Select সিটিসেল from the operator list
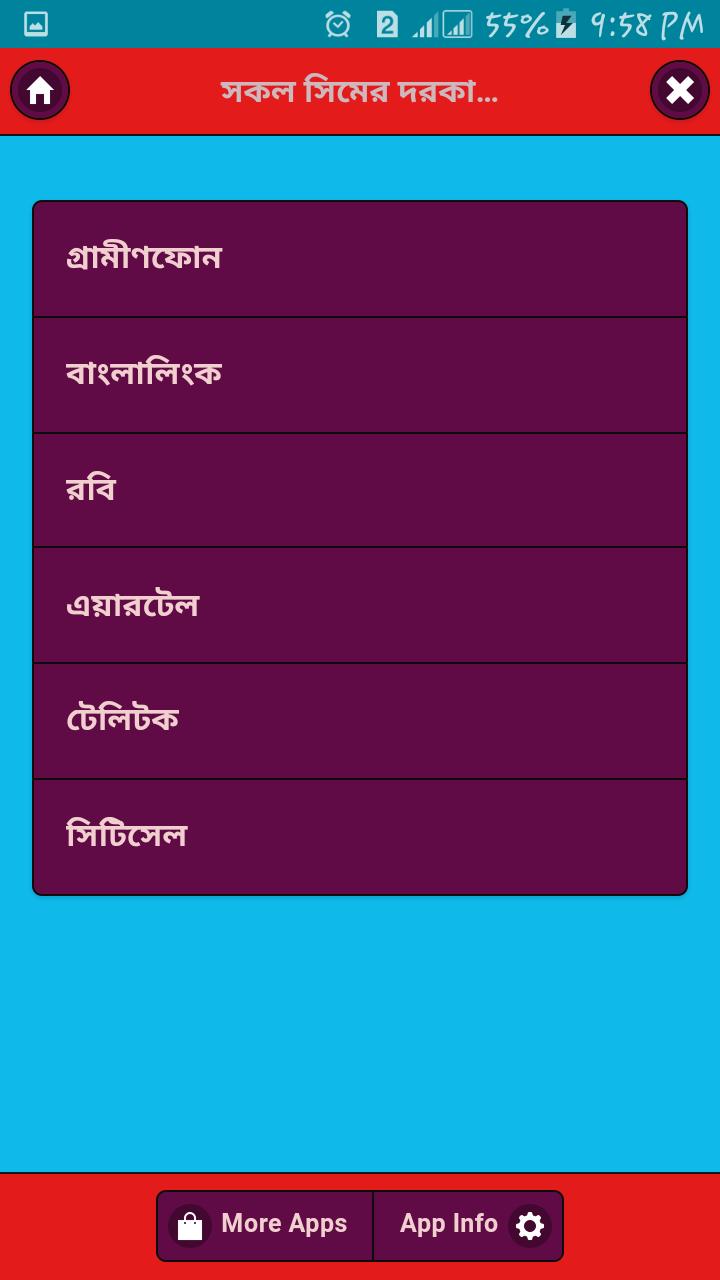Screen dimensions: 720x1280 click(x=360, y=837)
